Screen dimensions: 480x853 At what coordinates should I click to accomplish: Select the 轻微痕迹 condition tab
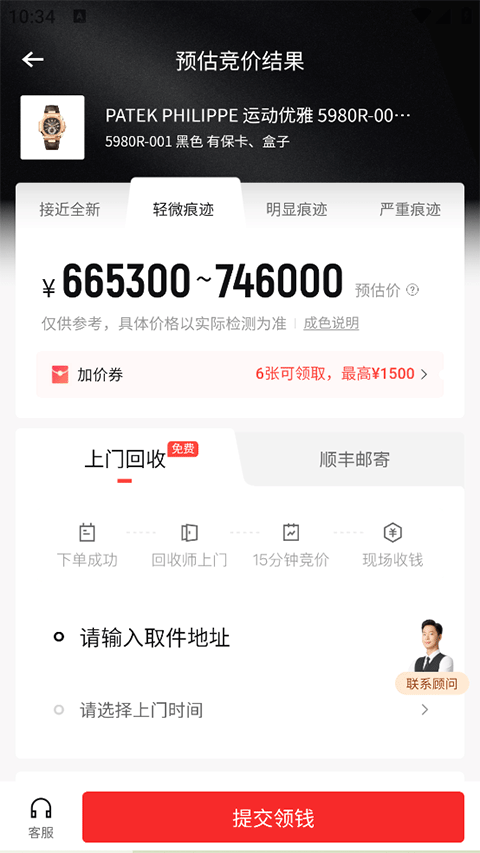pos(183,209)
